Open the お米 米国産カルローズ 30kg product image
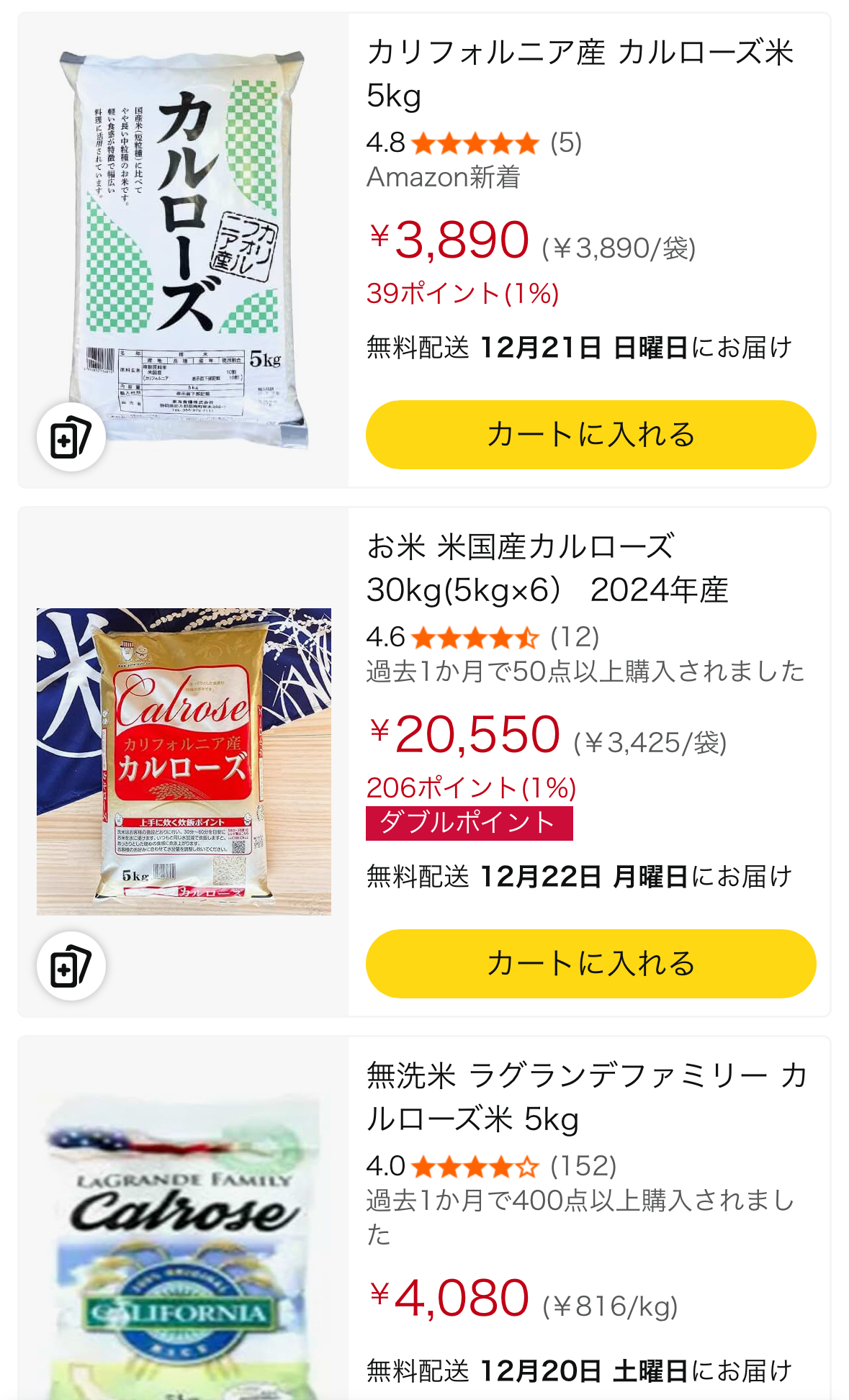The width and height of the screenshot is (849, 1400). click(x=184, y=761)
